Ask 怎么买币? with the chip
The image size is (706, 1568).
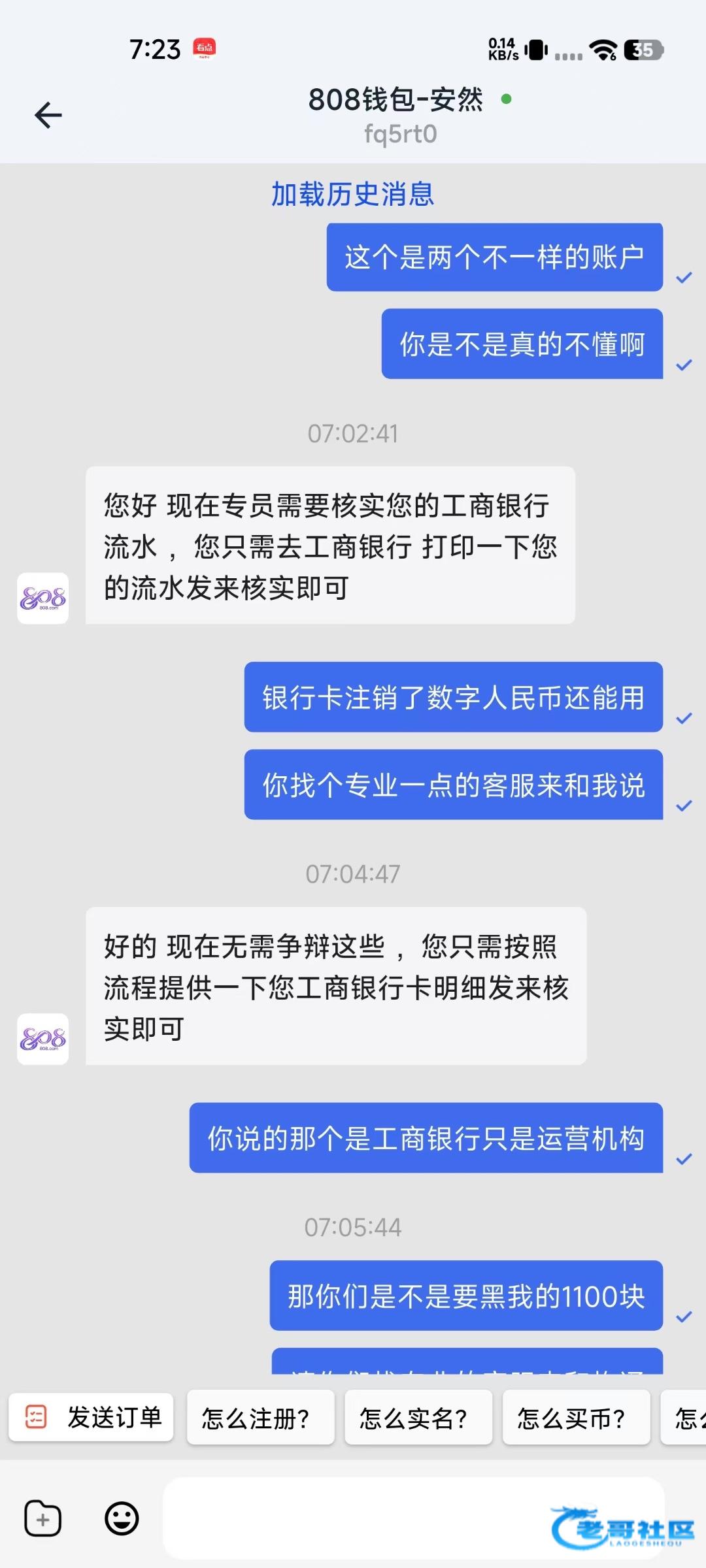click(576, 1418)
